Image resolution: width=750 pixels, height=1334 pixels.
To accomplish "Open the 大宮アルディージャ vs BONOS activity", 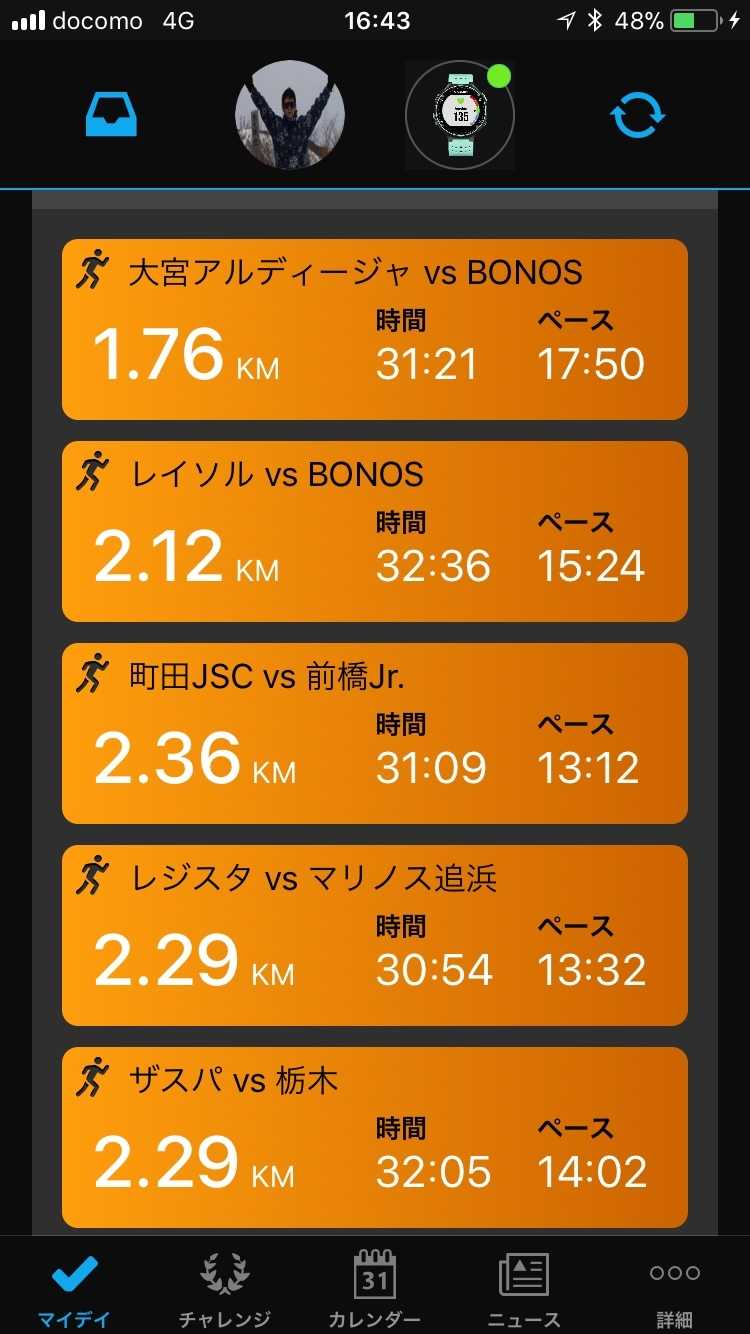I will click(x=375, y=329).
